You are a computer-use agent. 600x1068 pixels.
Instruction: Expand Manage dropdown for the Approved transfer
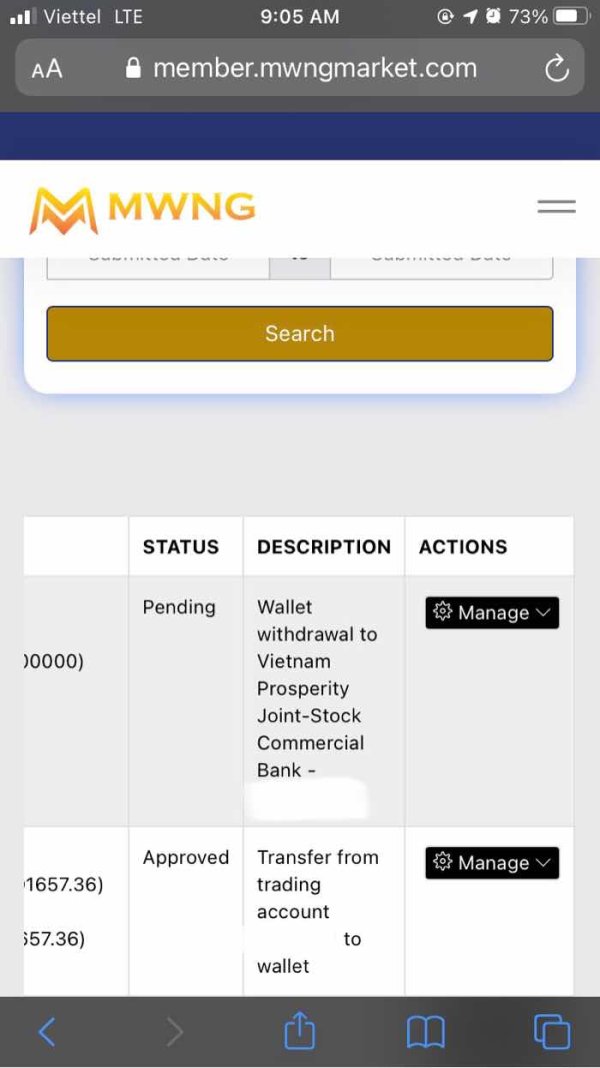492,863
